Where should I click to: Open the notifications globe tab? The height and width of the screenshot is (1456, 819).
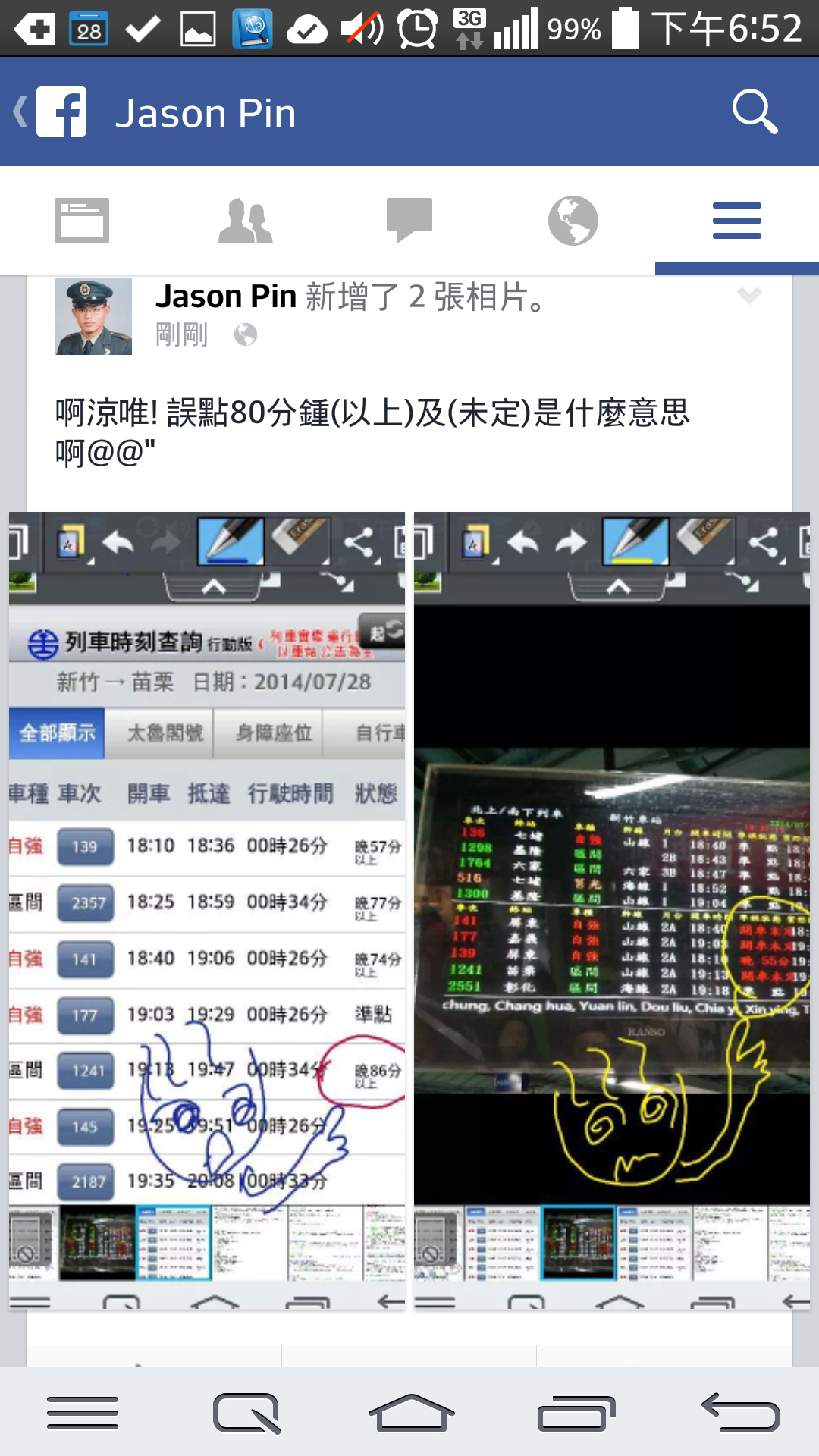[x=573, y=221]
